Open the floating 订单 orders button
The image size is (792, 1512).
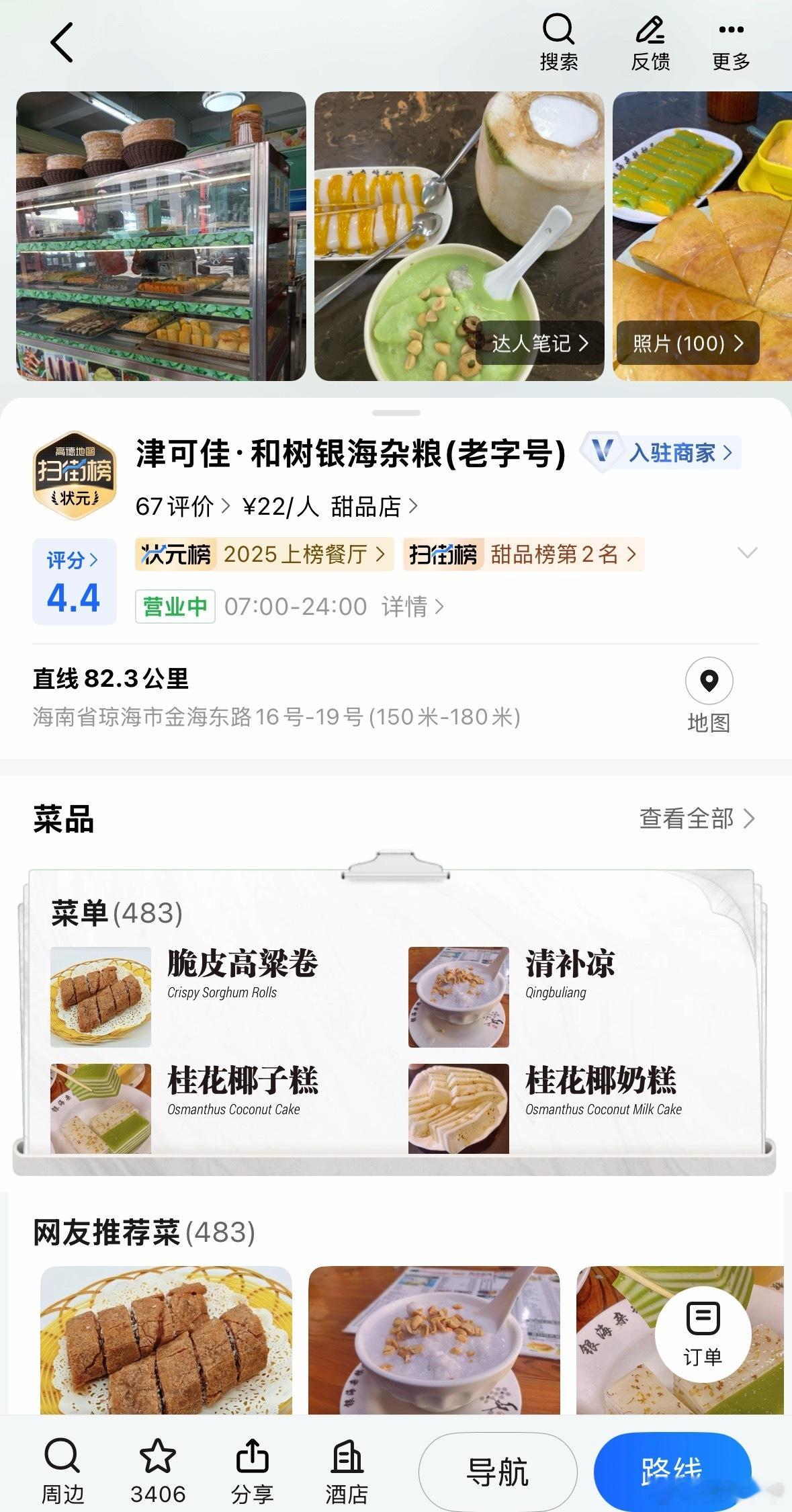703,1333
